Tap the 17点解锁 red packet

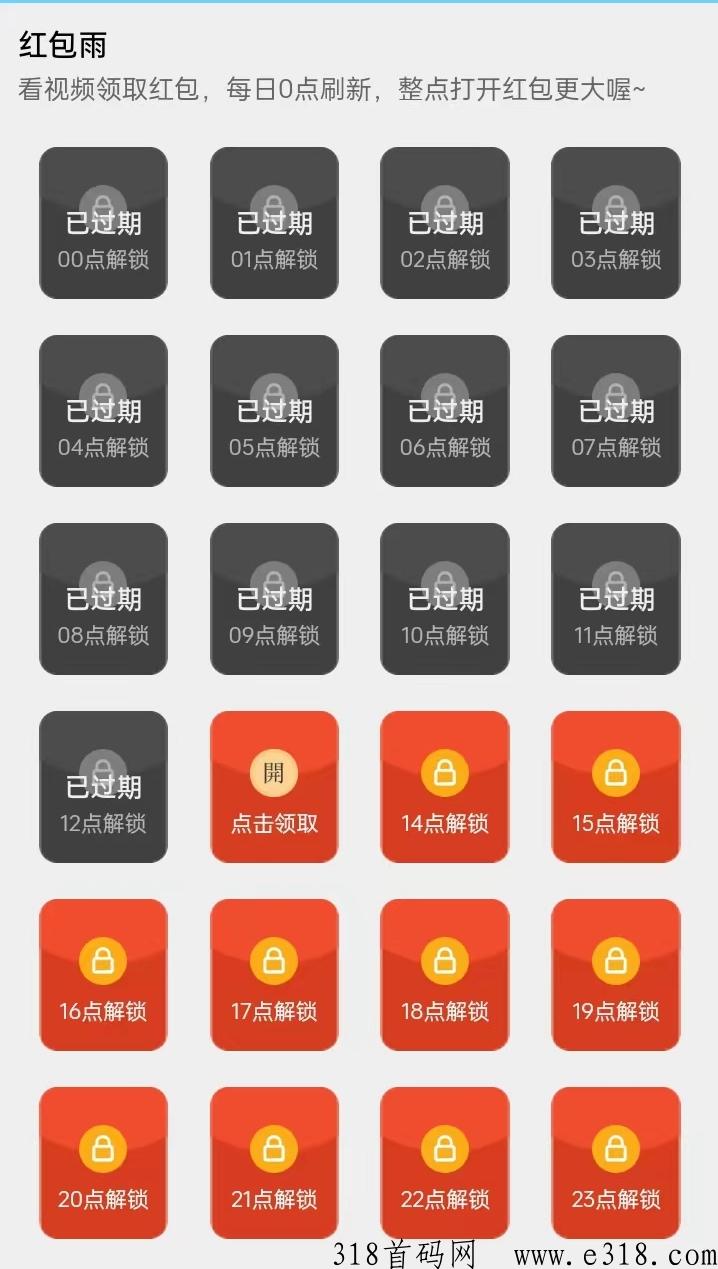point(274,975)
